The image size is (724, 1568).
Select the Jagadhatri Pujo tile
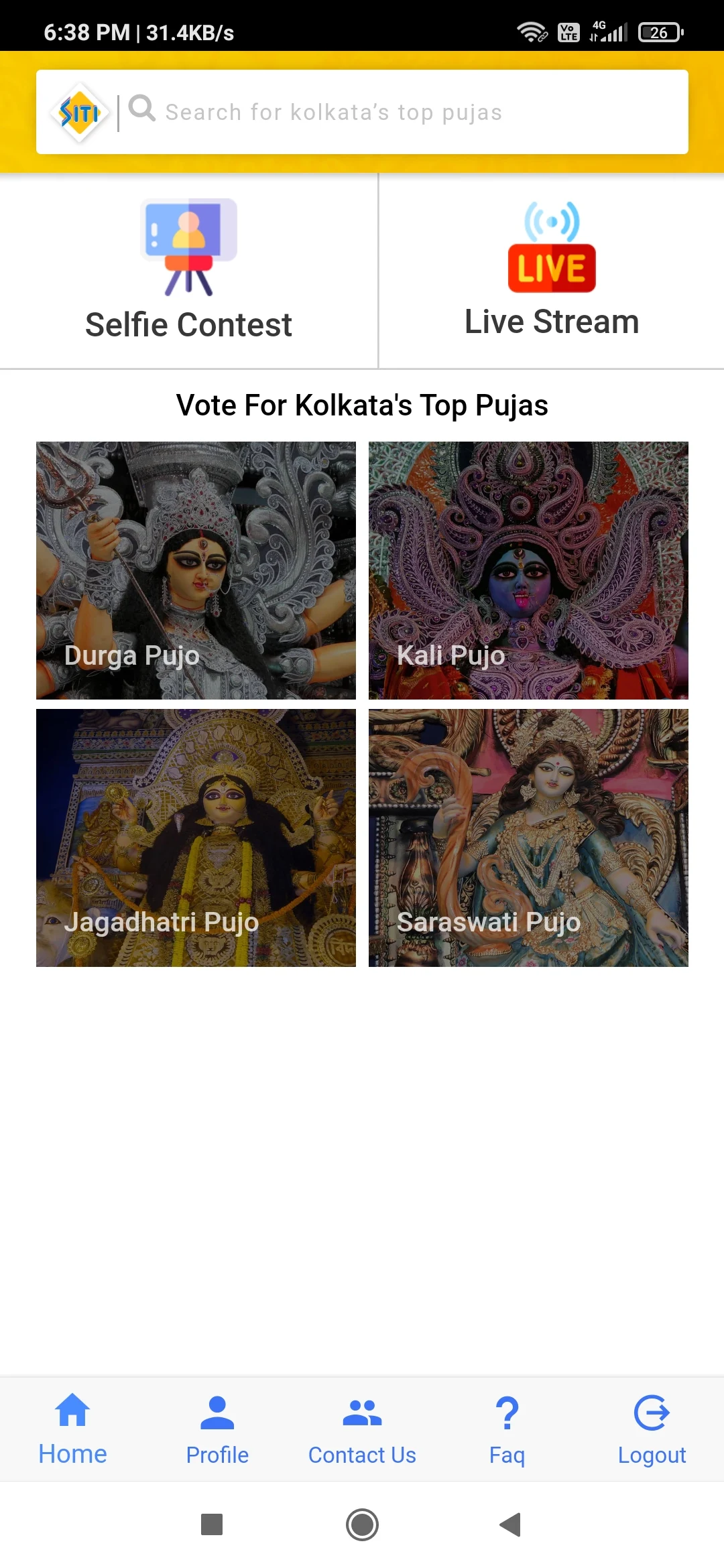point(196,838)
